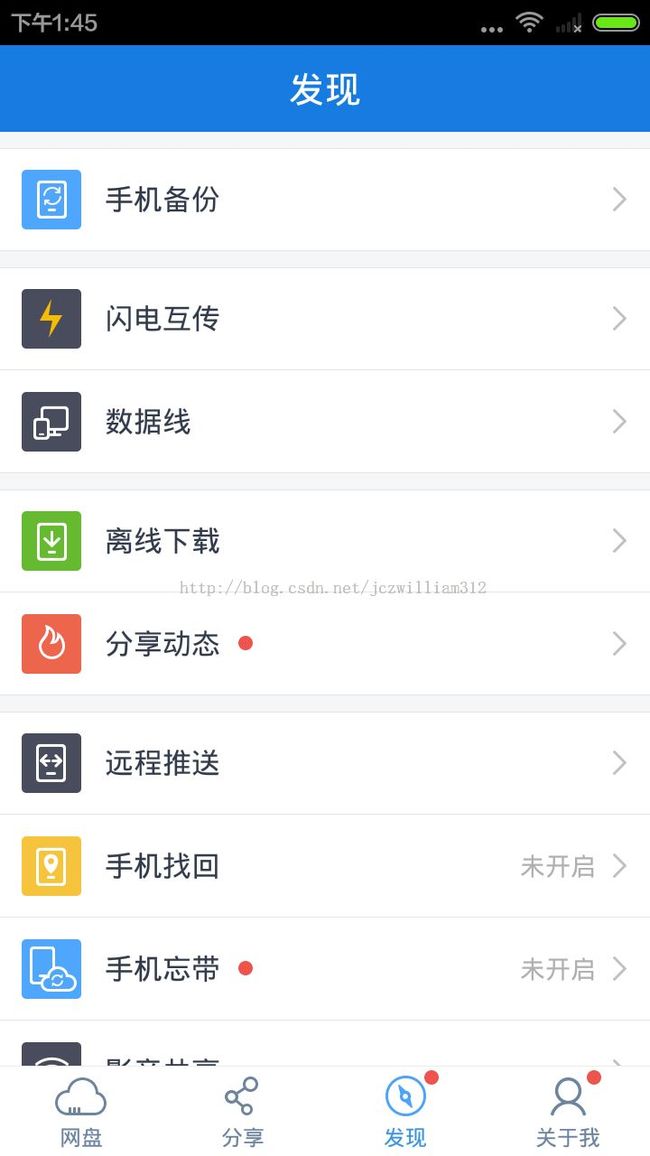Open 分享动态 share feed

[325, 644]
